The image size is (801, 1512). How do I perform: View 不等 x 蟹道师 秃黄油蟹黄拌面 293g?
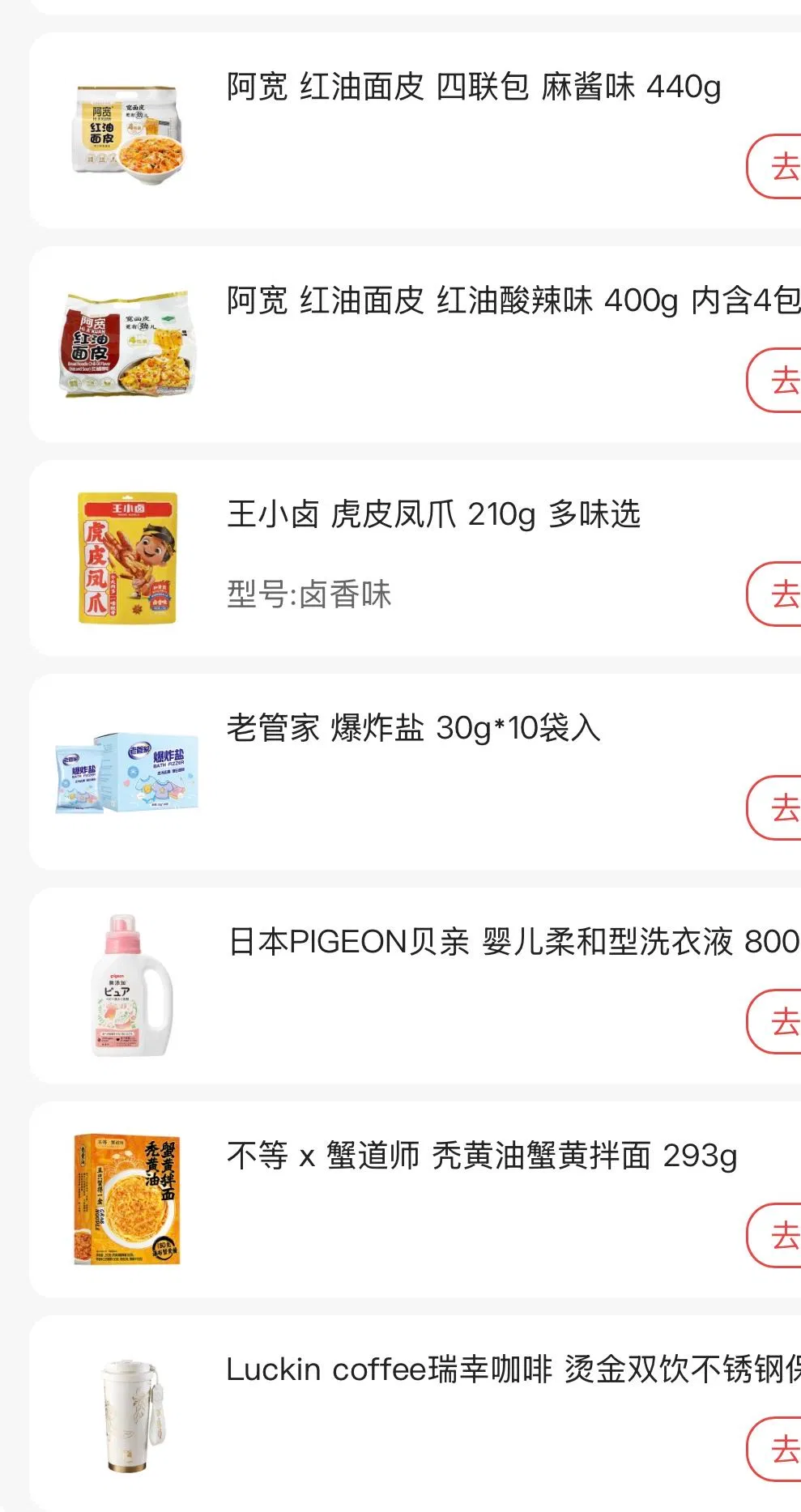(481, 1156)
